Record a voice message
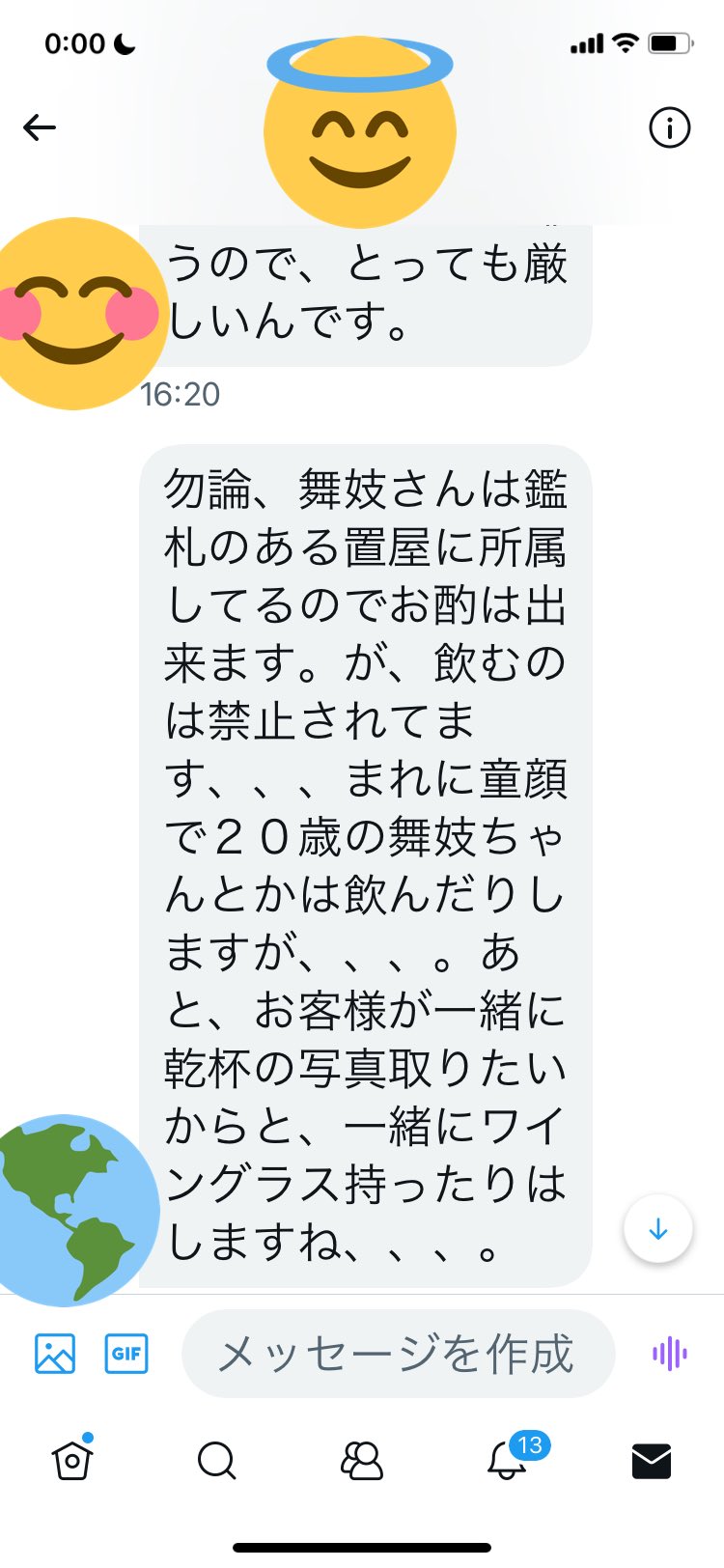This screenshot has height=1568, width=724. tap(669, 1353)
